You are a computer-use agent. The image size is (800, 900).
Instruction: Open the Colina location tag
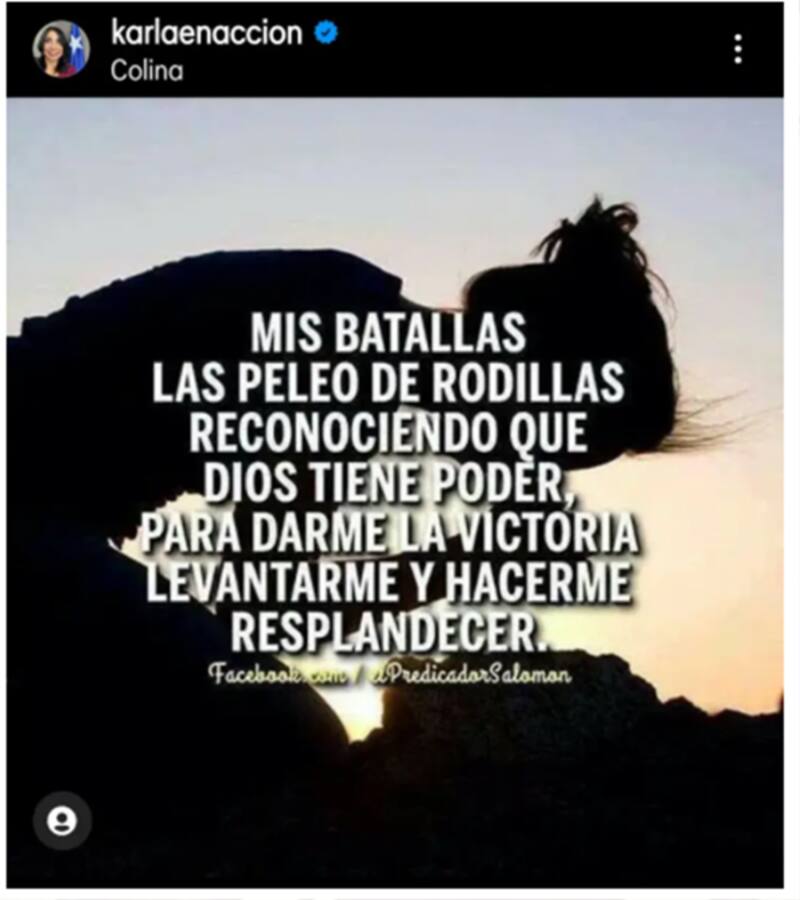147,71
